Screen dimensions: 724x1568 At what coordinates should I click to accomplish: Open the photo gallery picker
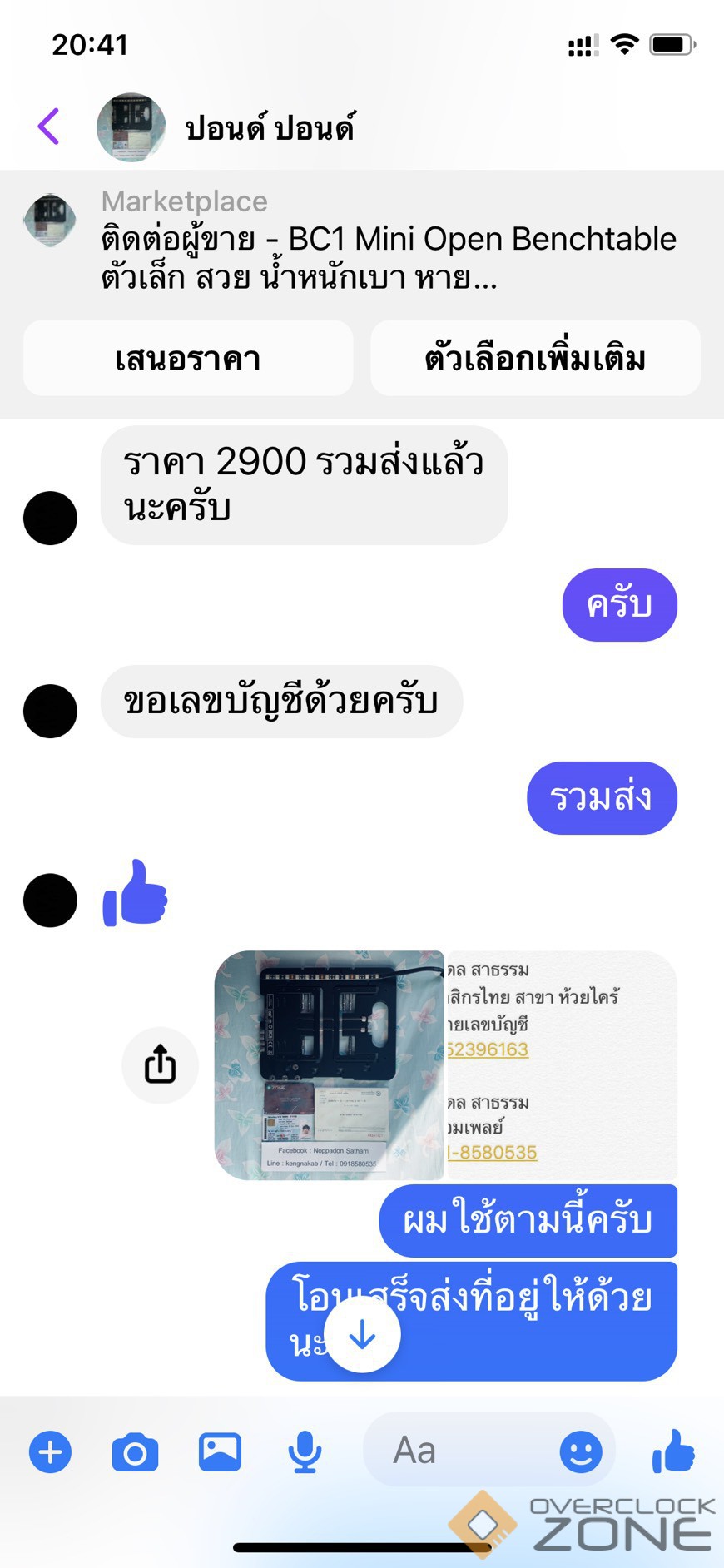220,1452
